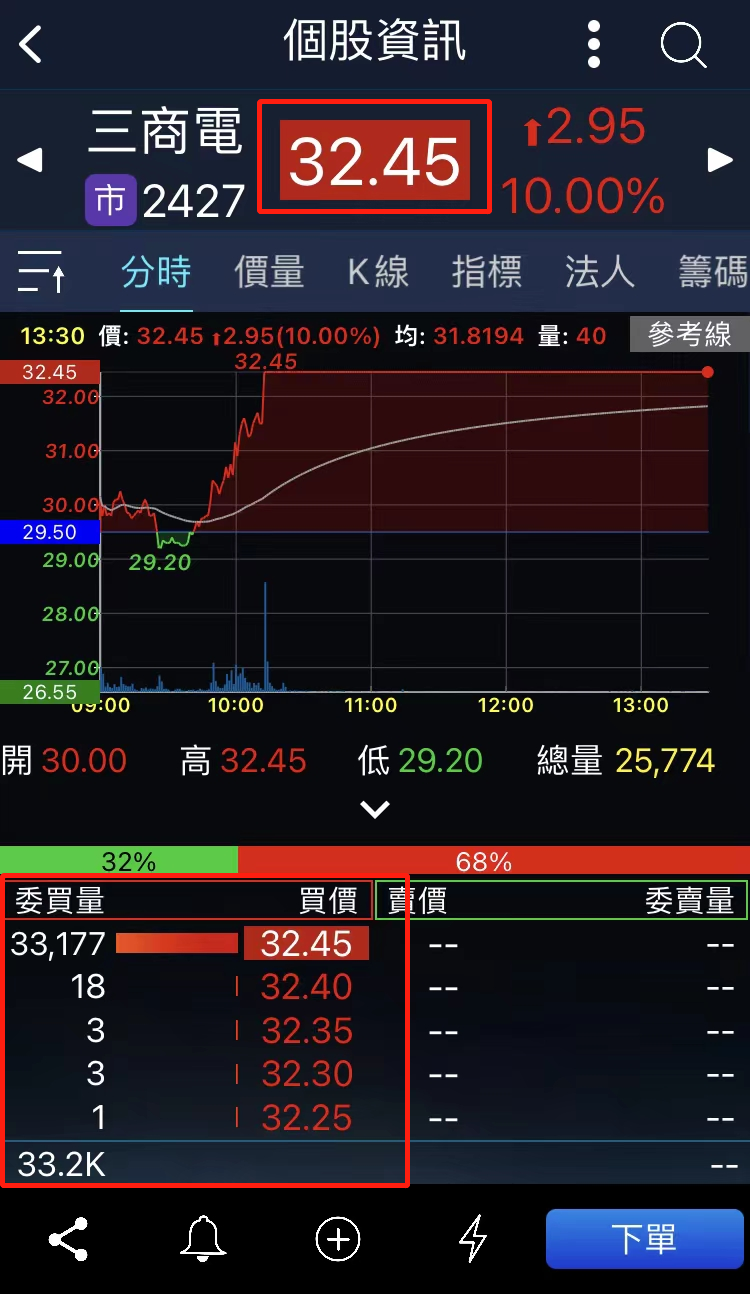Switch to the K線 tab
750x1294 pixels.
pos(378,272)
